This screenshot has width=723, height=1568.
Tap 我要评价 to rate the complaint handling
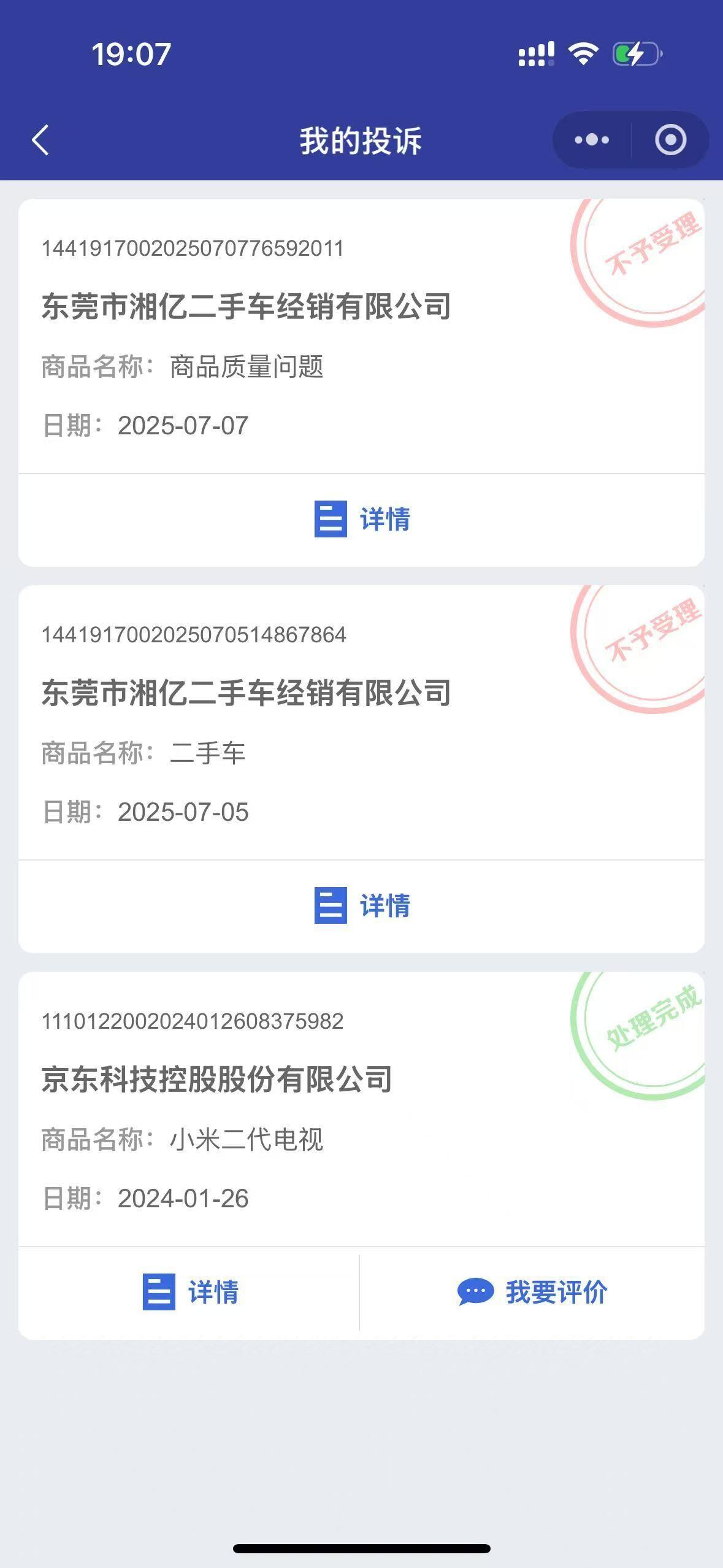pos(532,1292)
